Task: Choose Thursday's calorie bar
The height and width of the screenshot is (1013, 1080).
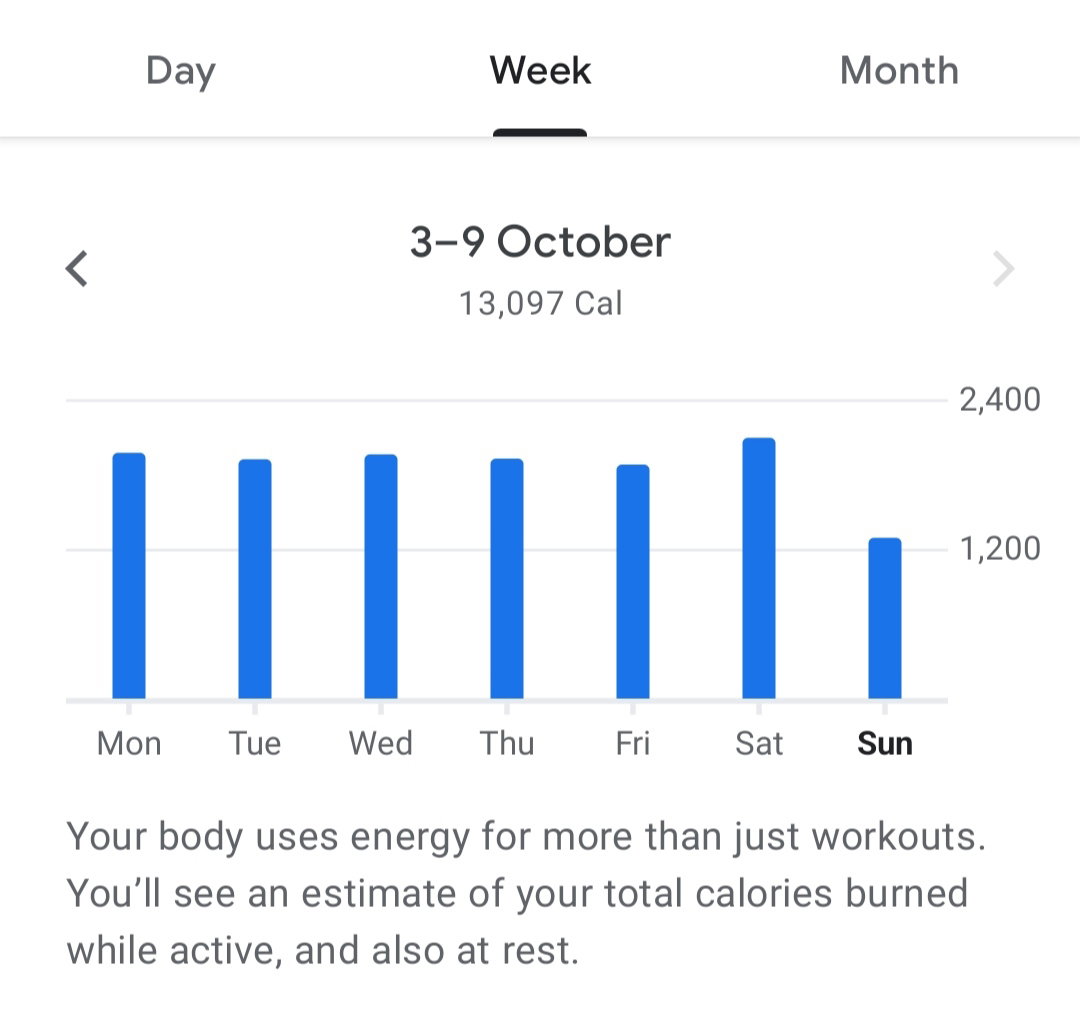Action: (x=507, y=578)
